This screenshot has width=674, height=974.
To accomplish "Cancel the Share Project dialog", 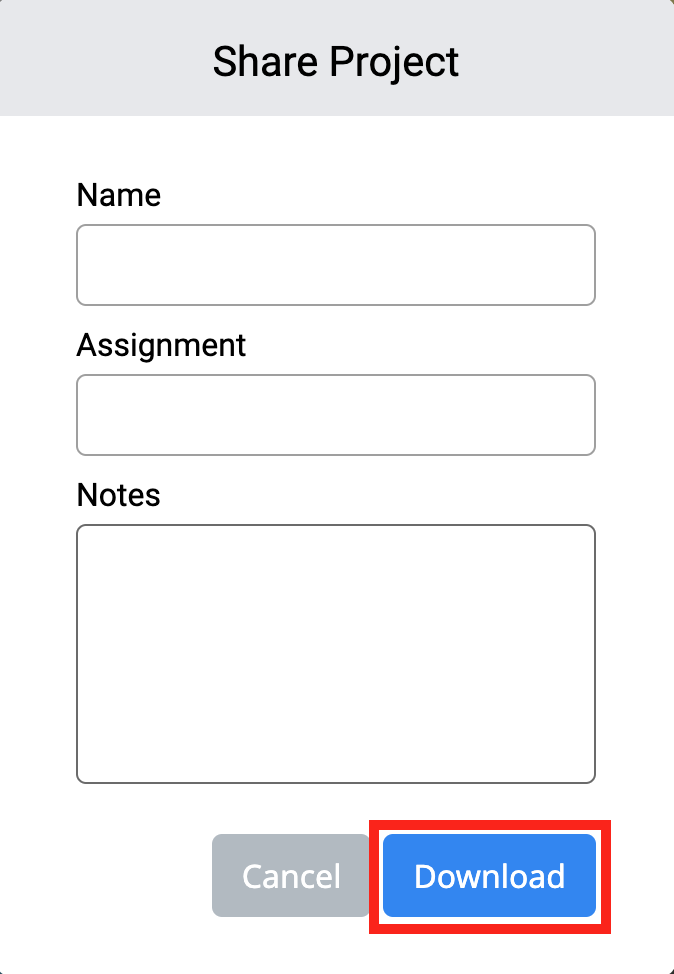I will pos(291,876).
